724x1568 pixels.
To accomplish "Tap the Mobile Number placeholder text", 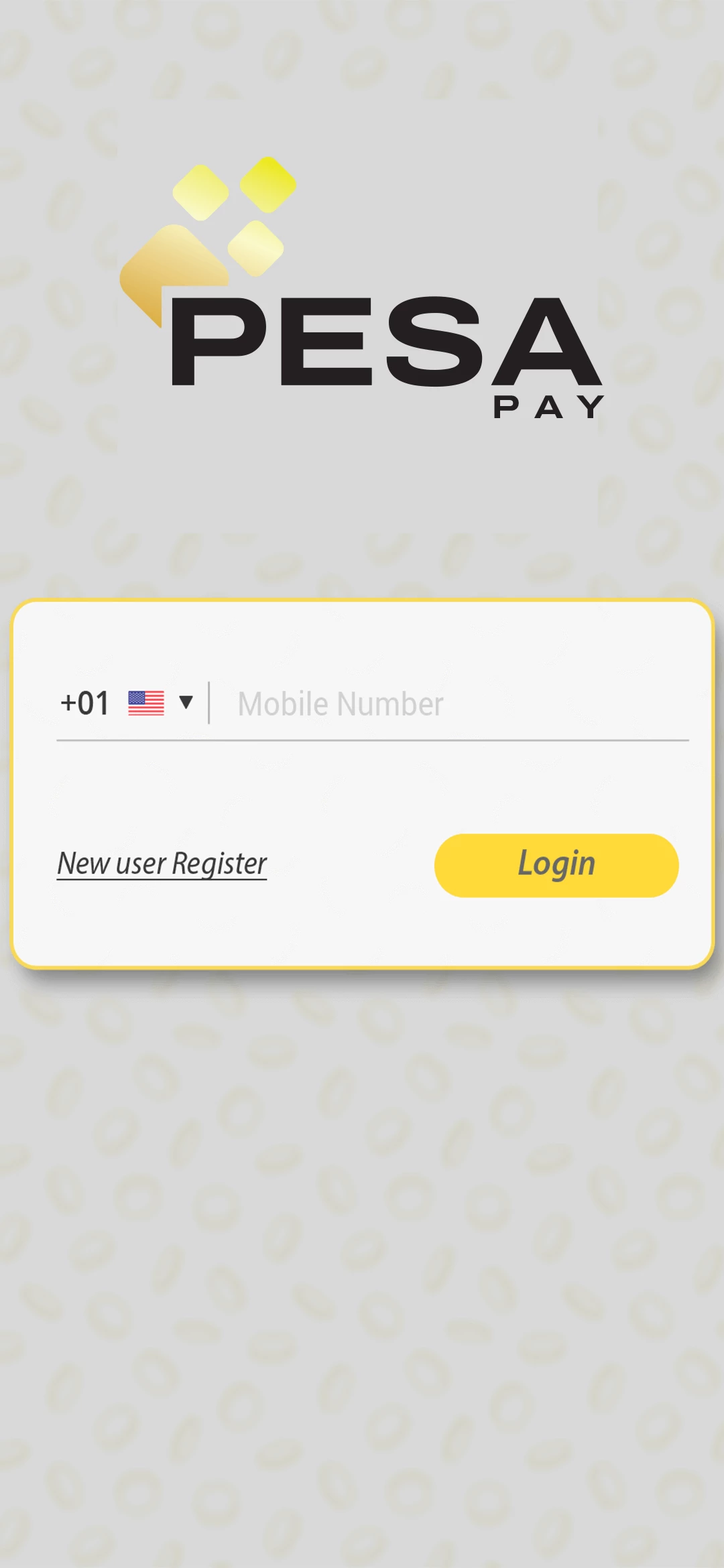I will (341, 704).
